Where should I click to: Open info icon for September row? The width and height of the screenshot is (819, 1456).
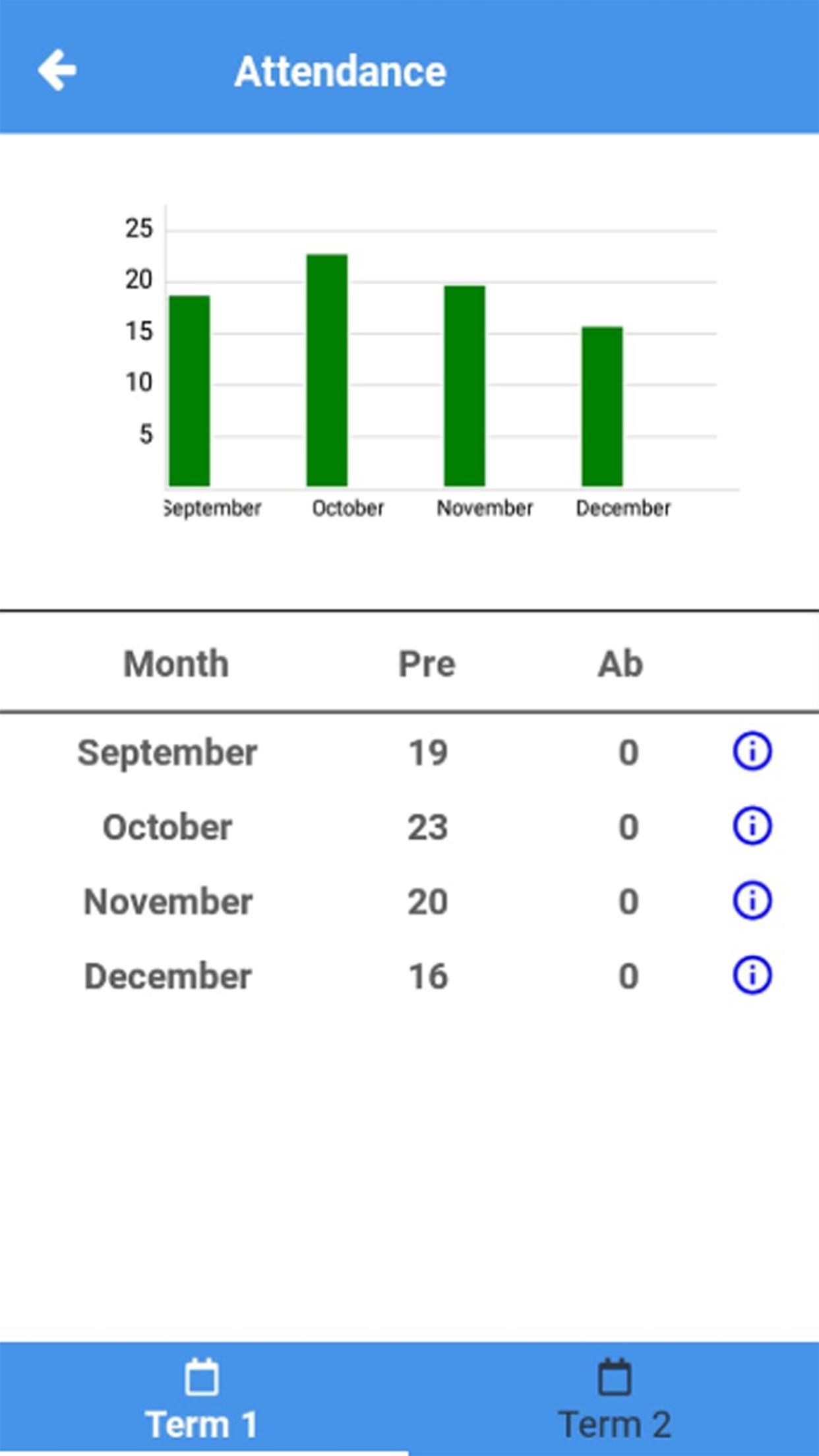[x=752, y=751]
